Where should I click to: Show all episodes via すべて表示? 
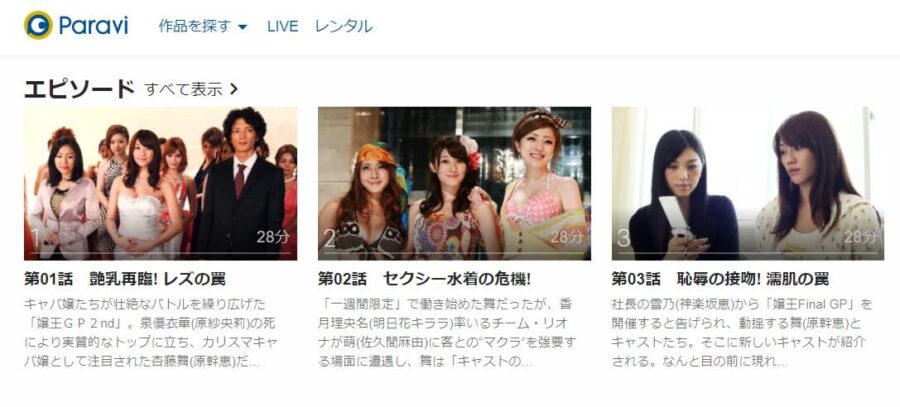tap(190, 89)
